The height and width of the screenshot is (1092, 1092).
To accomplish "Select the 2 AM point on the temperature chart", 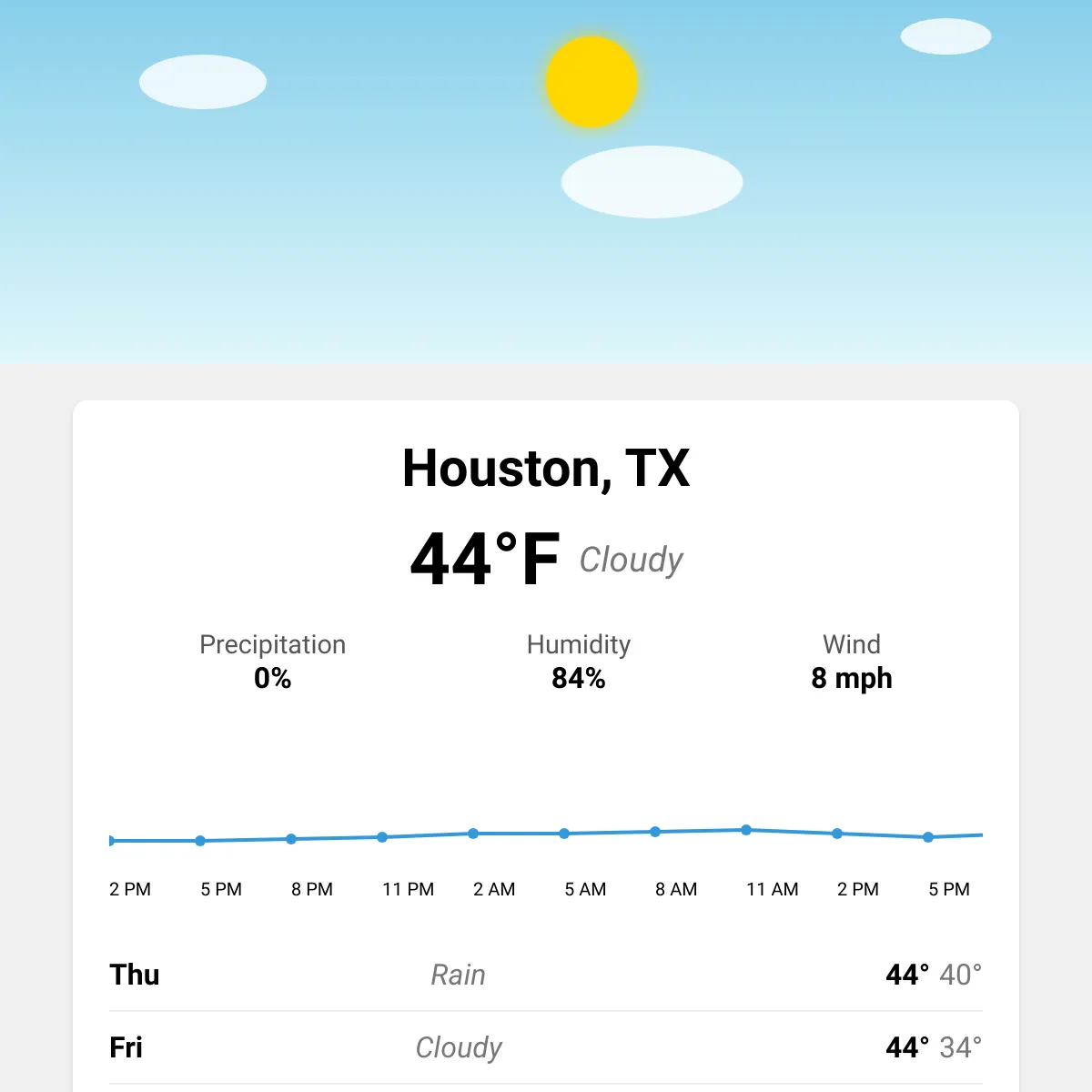I will pyautogui.click(x=473, y=834).
